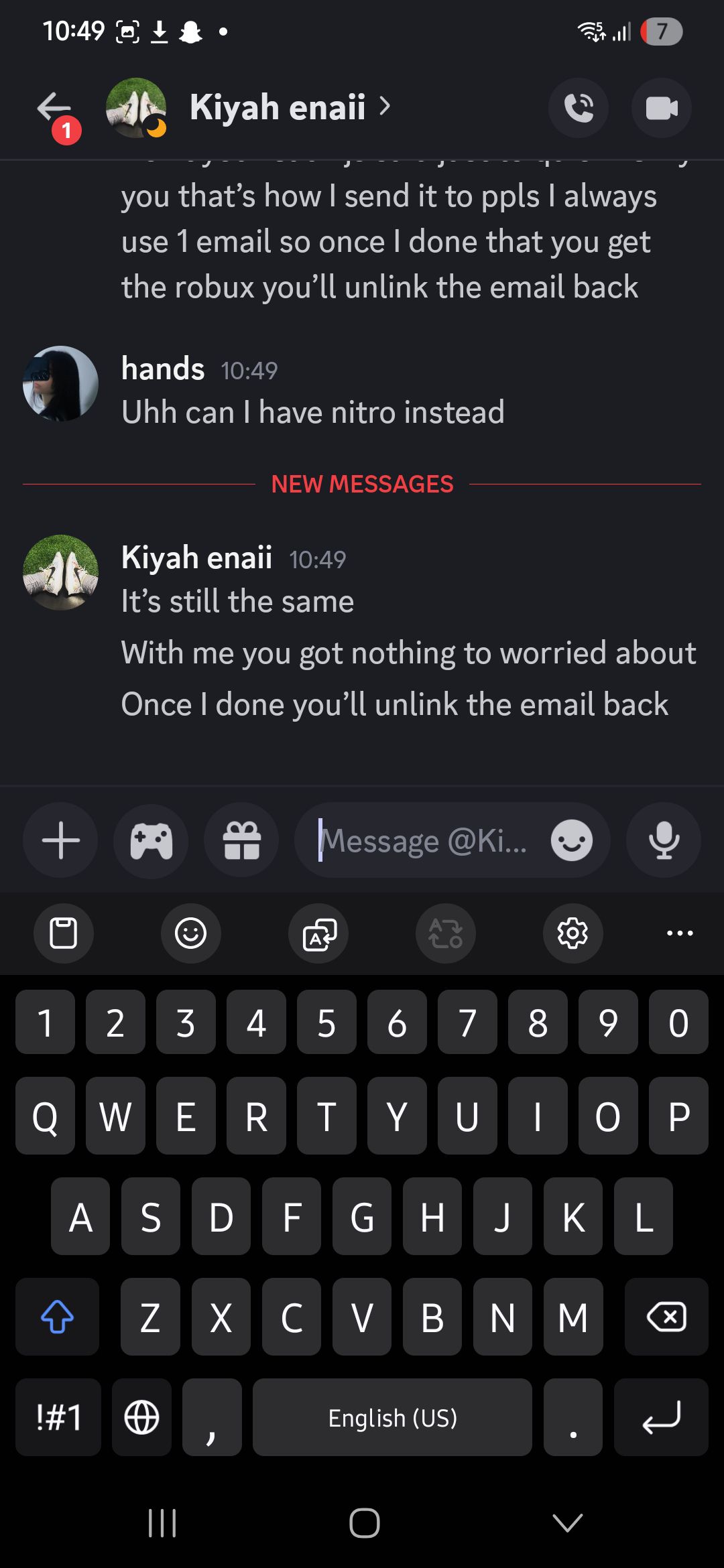Viewport: 724px width, 1568px height.
Task: Record a voice message with the microphone
Action: pyautogui.click(x=664, y=840)
